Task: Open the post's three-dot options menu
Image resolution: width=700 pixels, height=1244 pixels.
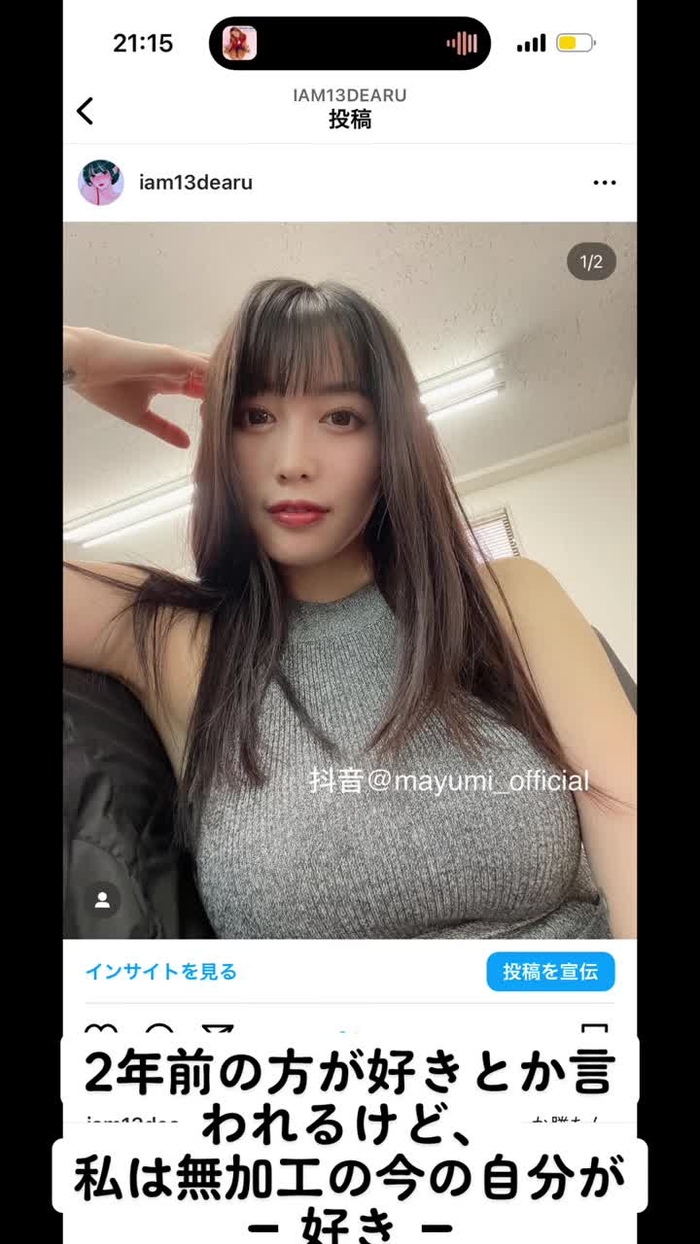Action: click(604, 183)
